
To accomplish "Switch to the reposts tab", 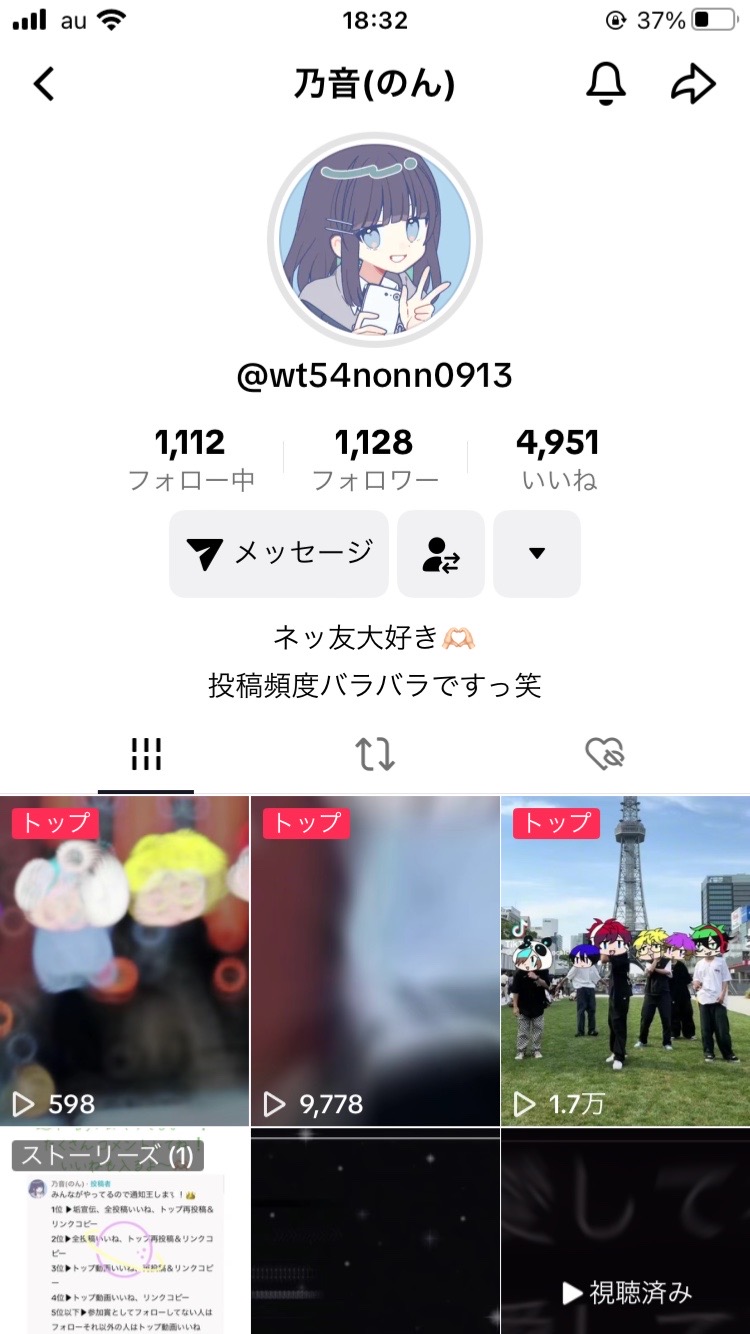I will point(375,755).
